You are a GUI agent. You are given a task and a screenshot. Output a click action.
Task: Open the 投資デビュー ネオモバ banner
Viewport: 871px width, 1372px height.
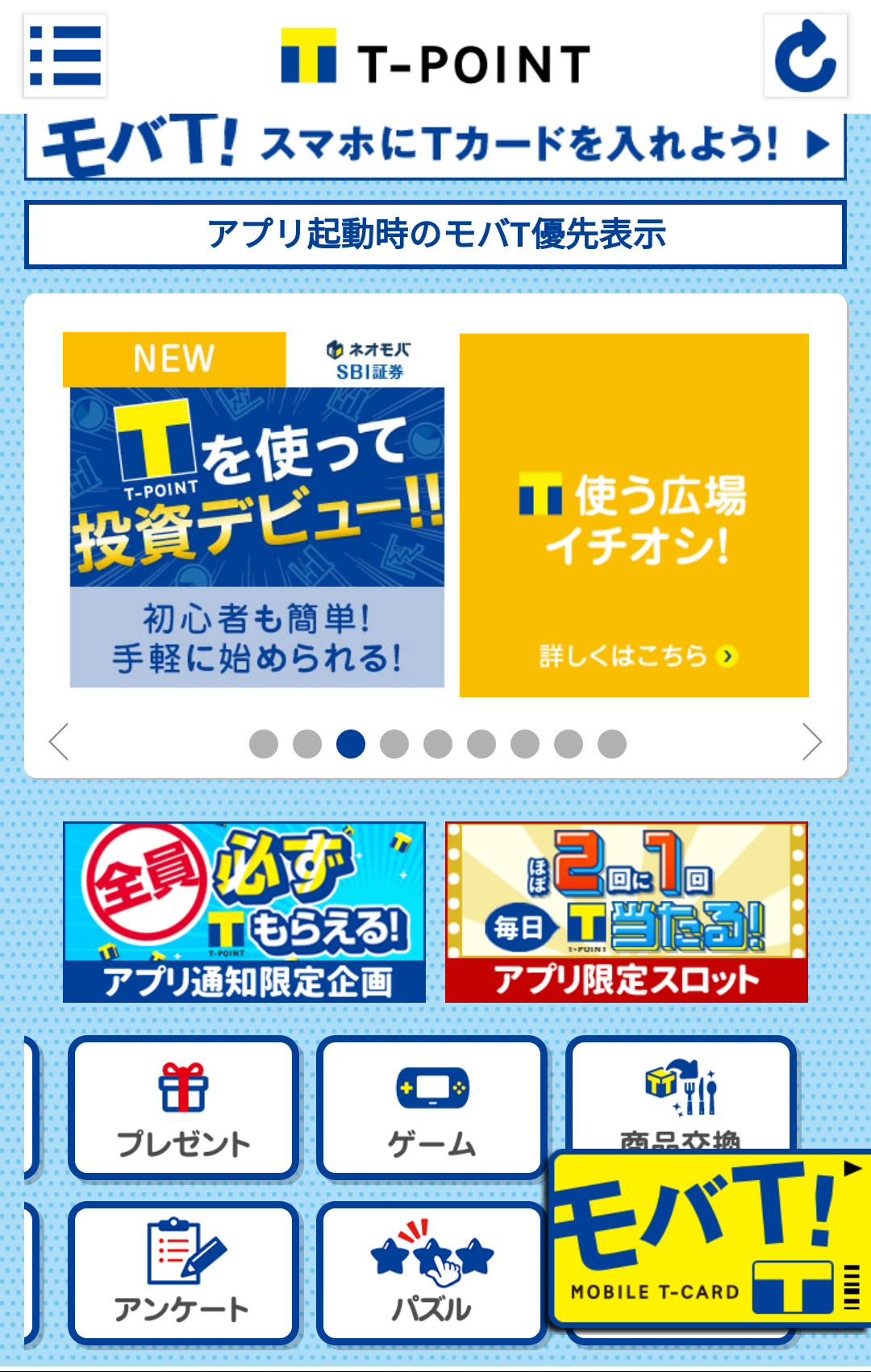point(256,511)
